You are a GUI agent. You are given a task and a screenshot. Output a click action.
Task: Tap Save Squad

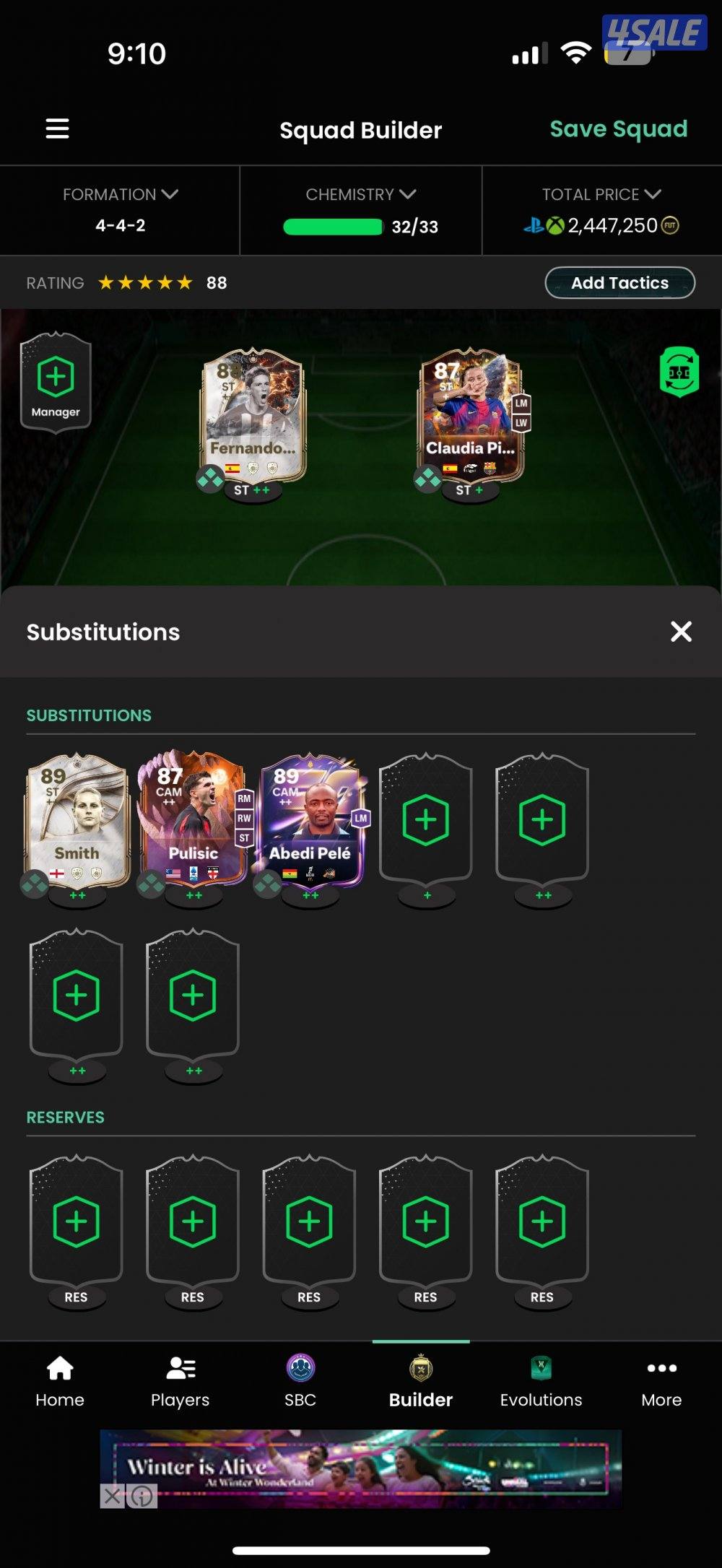(618, 129)
